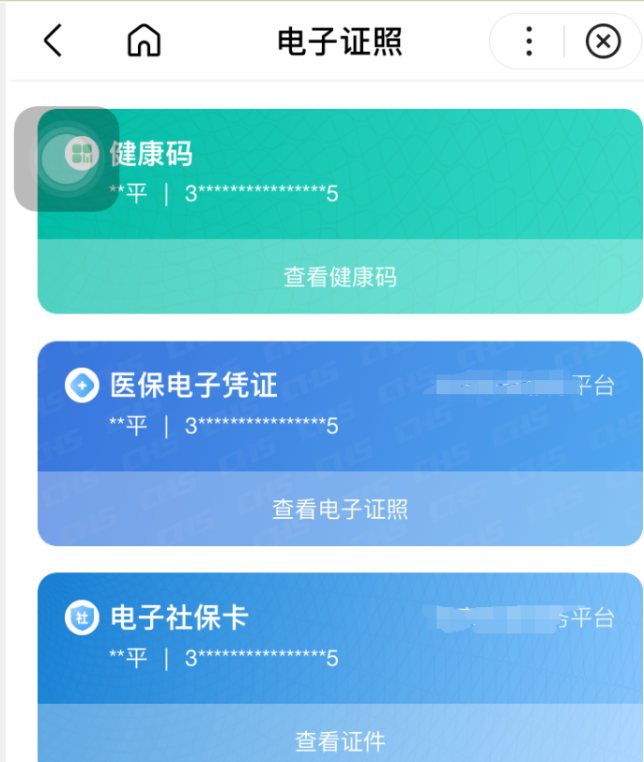Open the three-dot more menu
Screen dimensions: 644x762
coord(529,41)
